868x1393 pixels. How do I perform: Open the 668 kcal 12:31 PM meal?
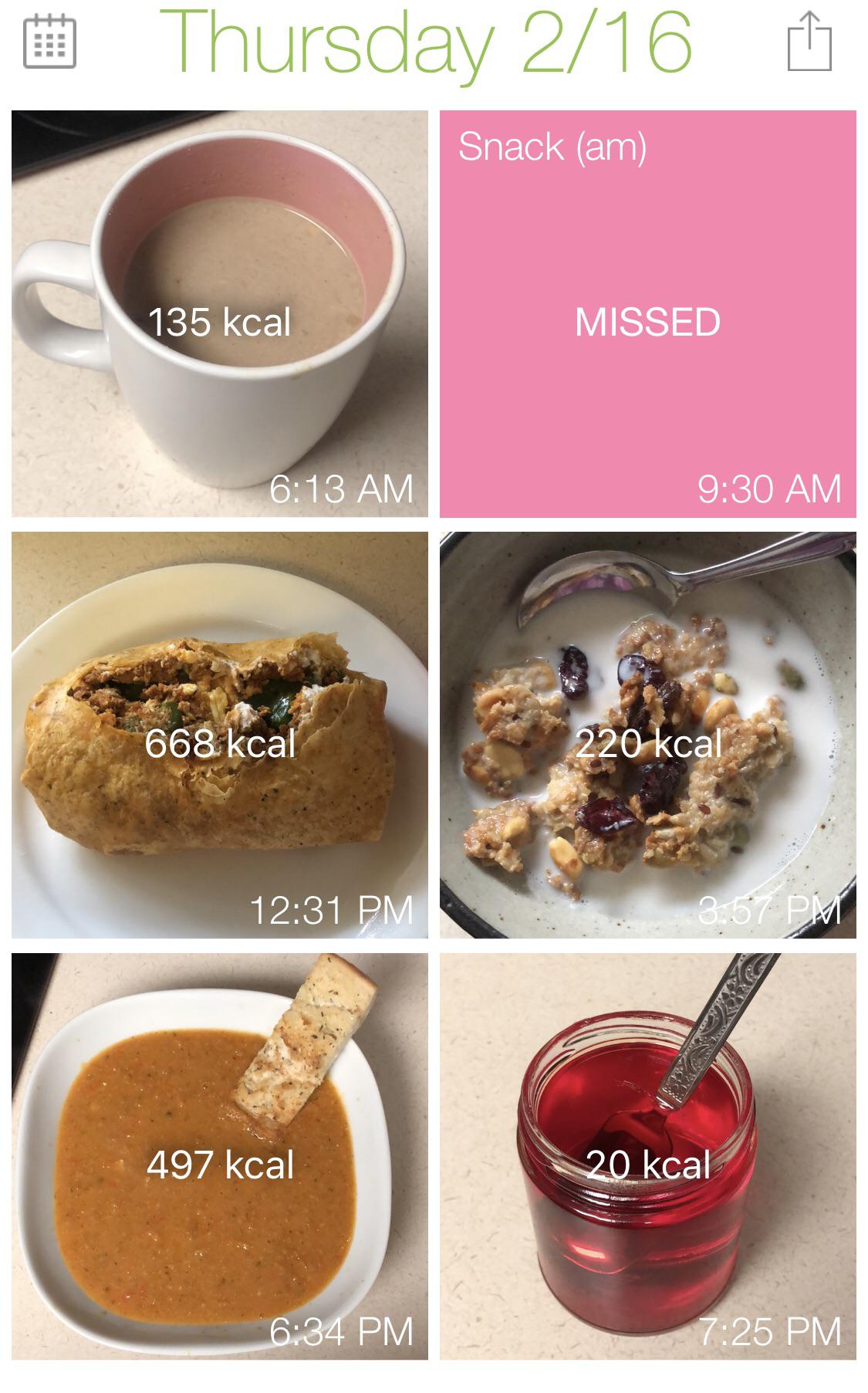click(x=220, y=735)
